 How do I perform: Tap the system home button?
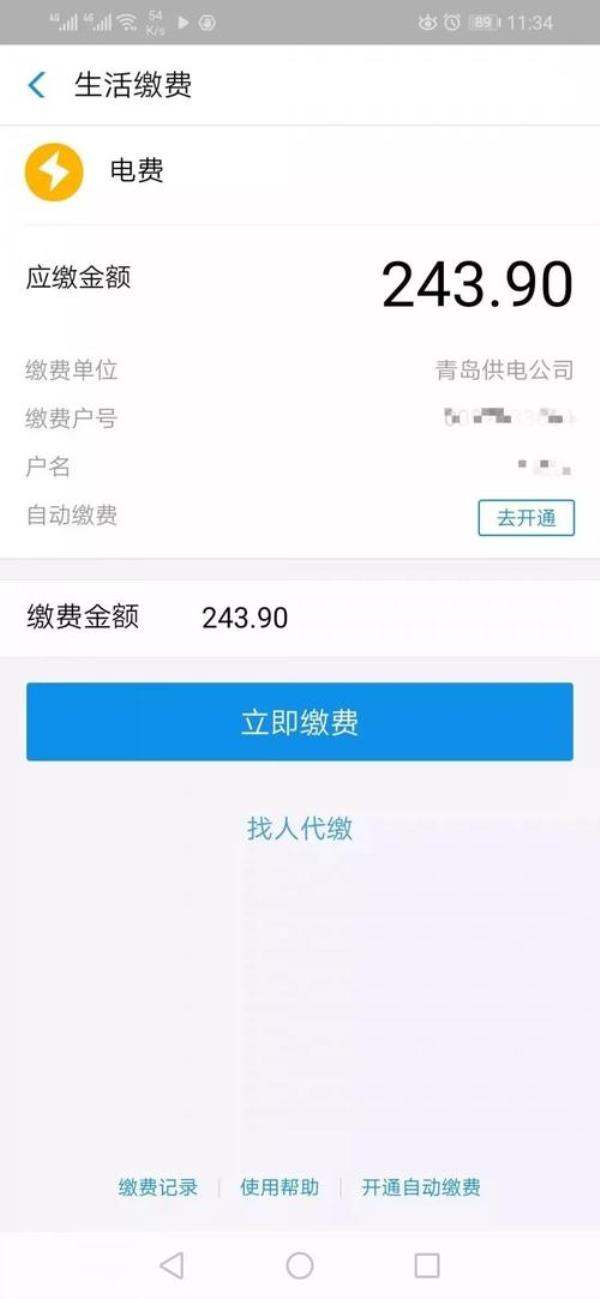(300, 1265)
